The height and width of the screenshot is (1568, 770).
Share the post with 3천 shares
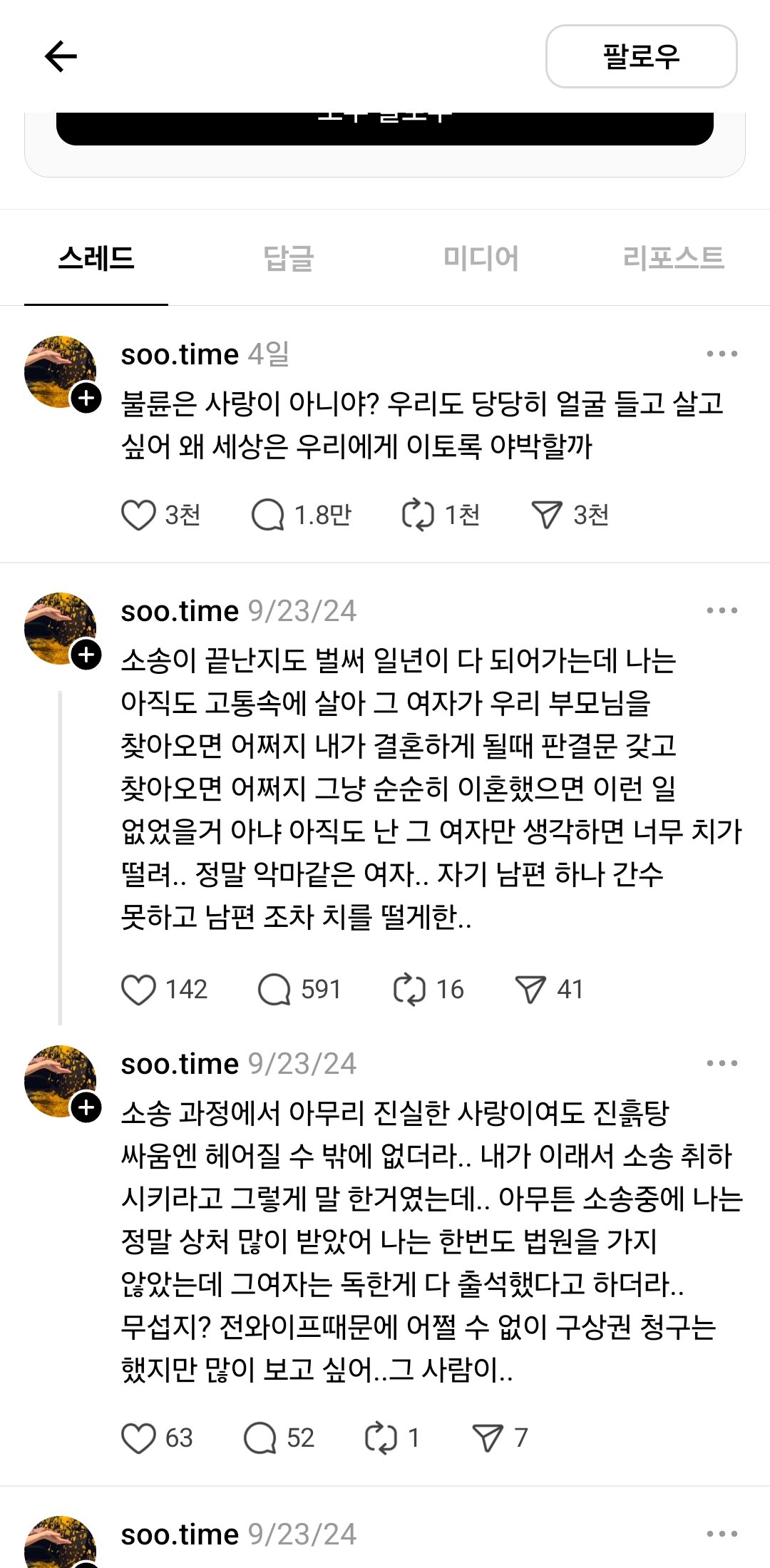pos(547,515)
